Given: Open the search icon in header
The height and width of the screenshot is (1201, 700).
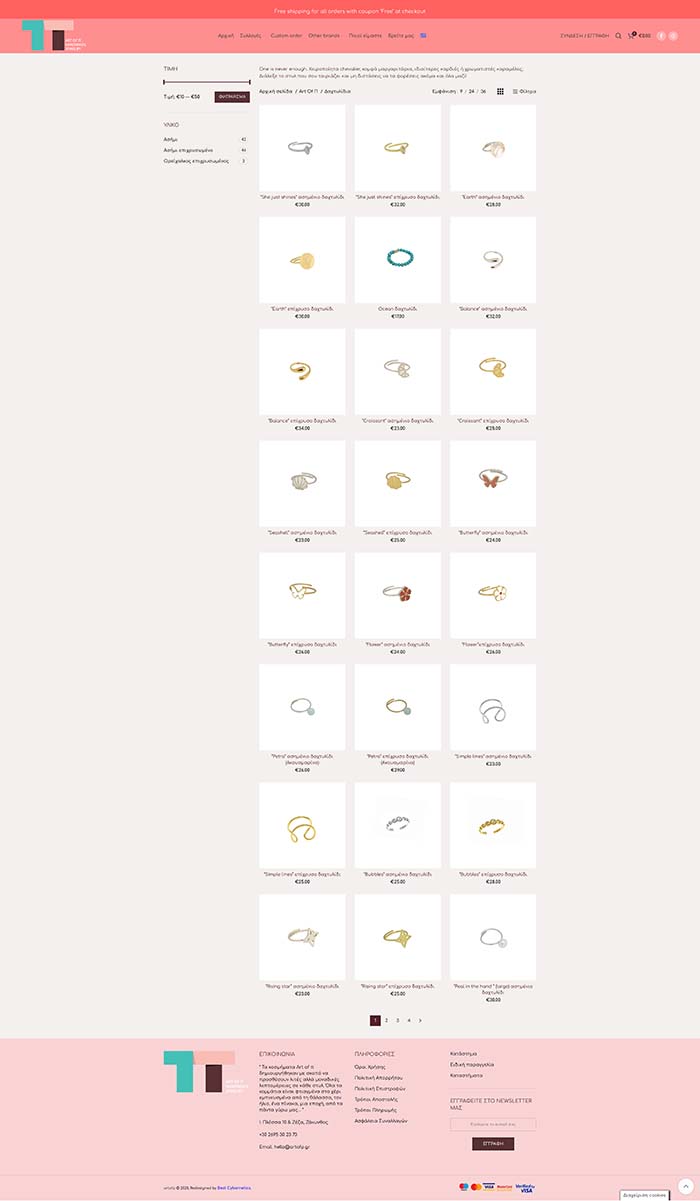Looking at the screenshot, I should 618,36.
